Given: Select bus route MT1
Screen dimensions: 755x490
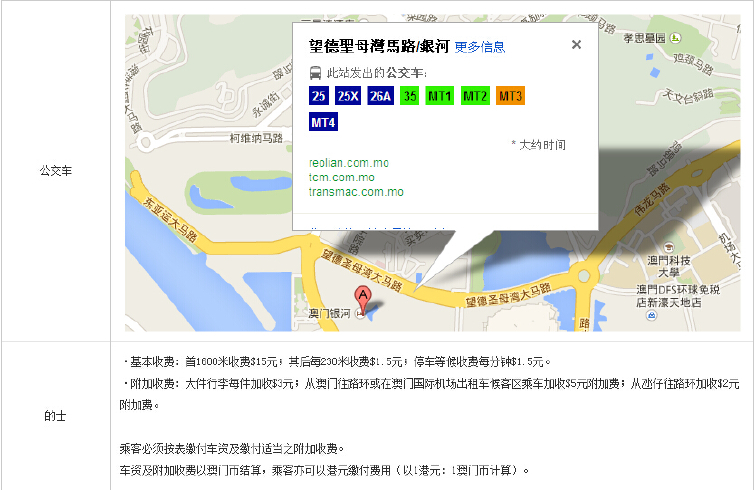Looking at the screenshot, I should [x=440, y=96].
